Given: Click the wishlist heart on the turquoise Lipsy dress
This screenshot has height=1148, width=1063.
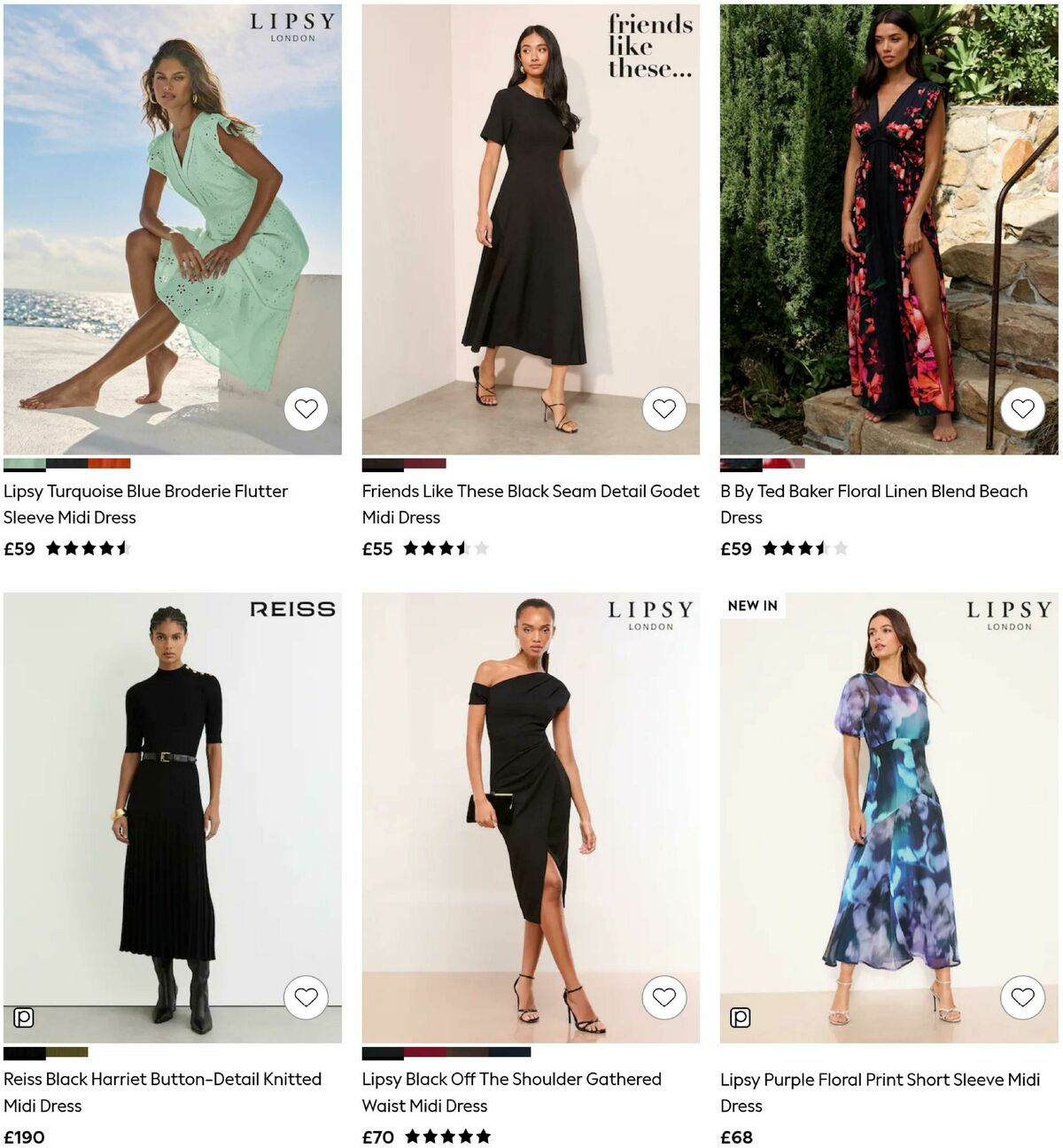Looking at the screenshot, I should tap(308, 409).
